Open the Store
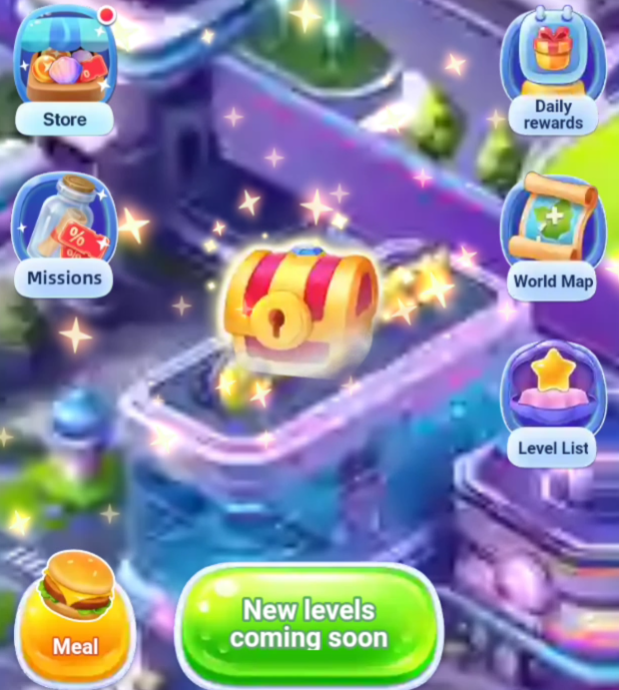The height and width of the screenshot is (690, 619). coord(64,70)
